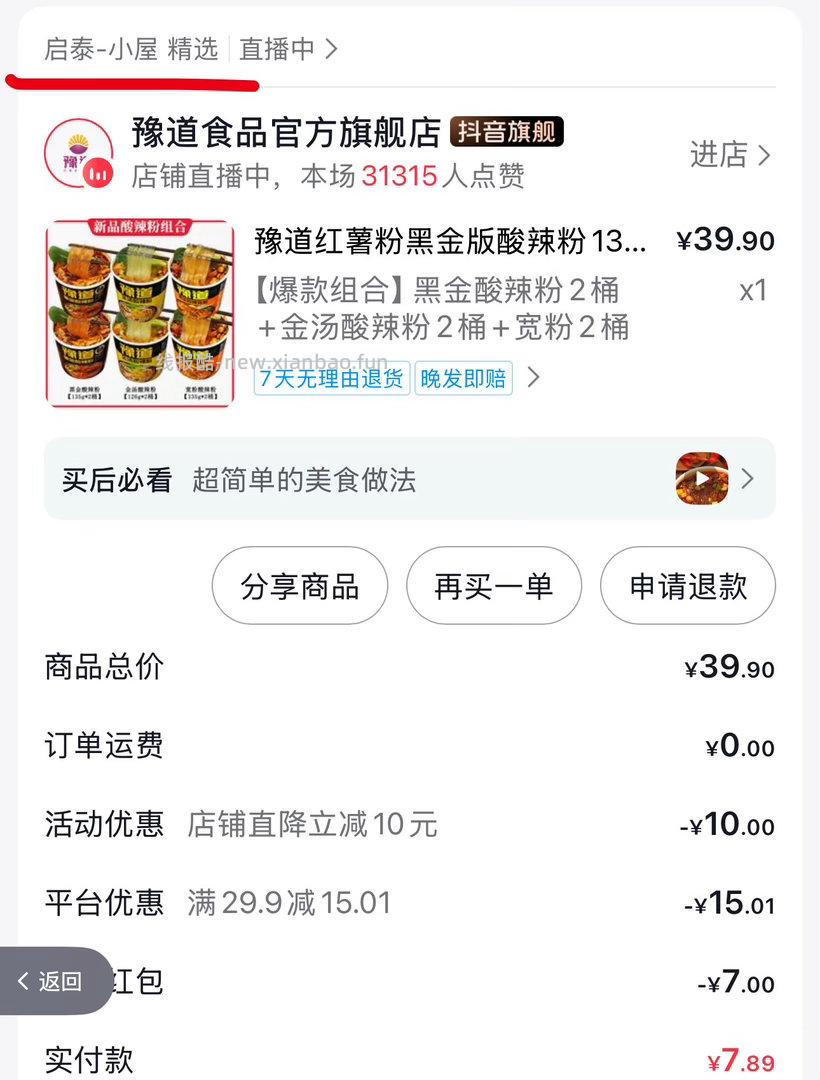Click the 7天无理由退货 service tag
Screen dimensions: 820x1080
pyautogui.click(x=330, y=380)
